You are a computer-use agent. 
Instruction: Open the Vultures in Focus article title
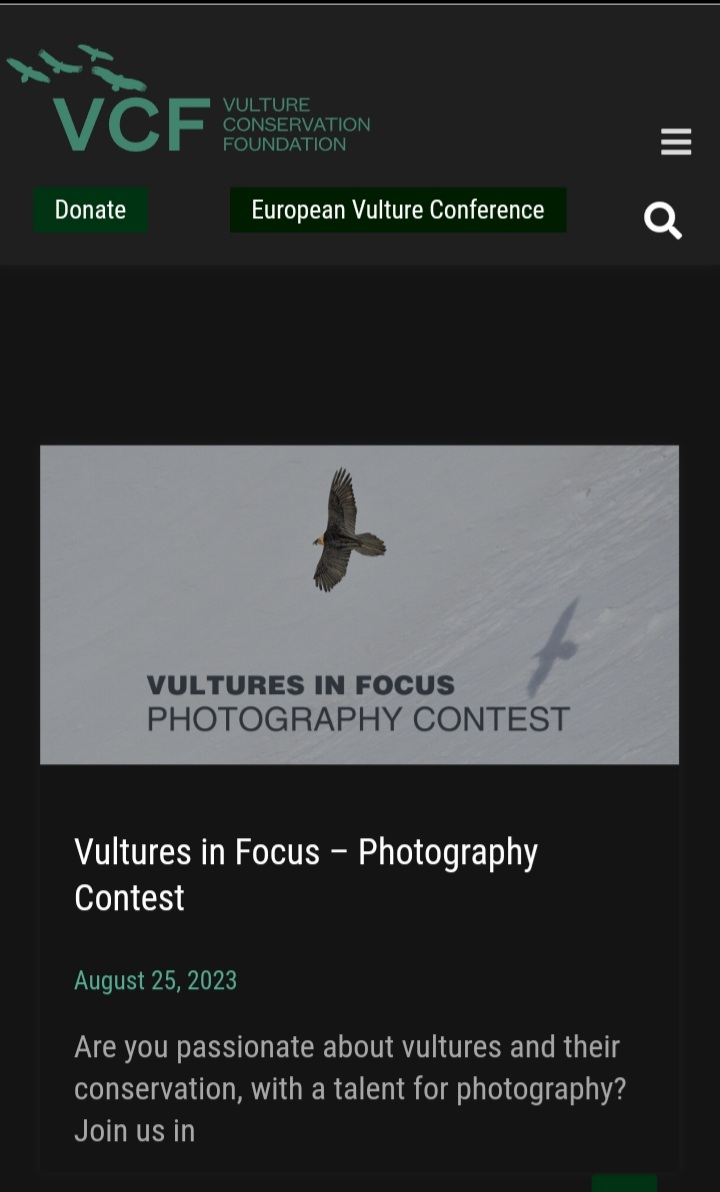pyautogui.click(x=306, y=874)
